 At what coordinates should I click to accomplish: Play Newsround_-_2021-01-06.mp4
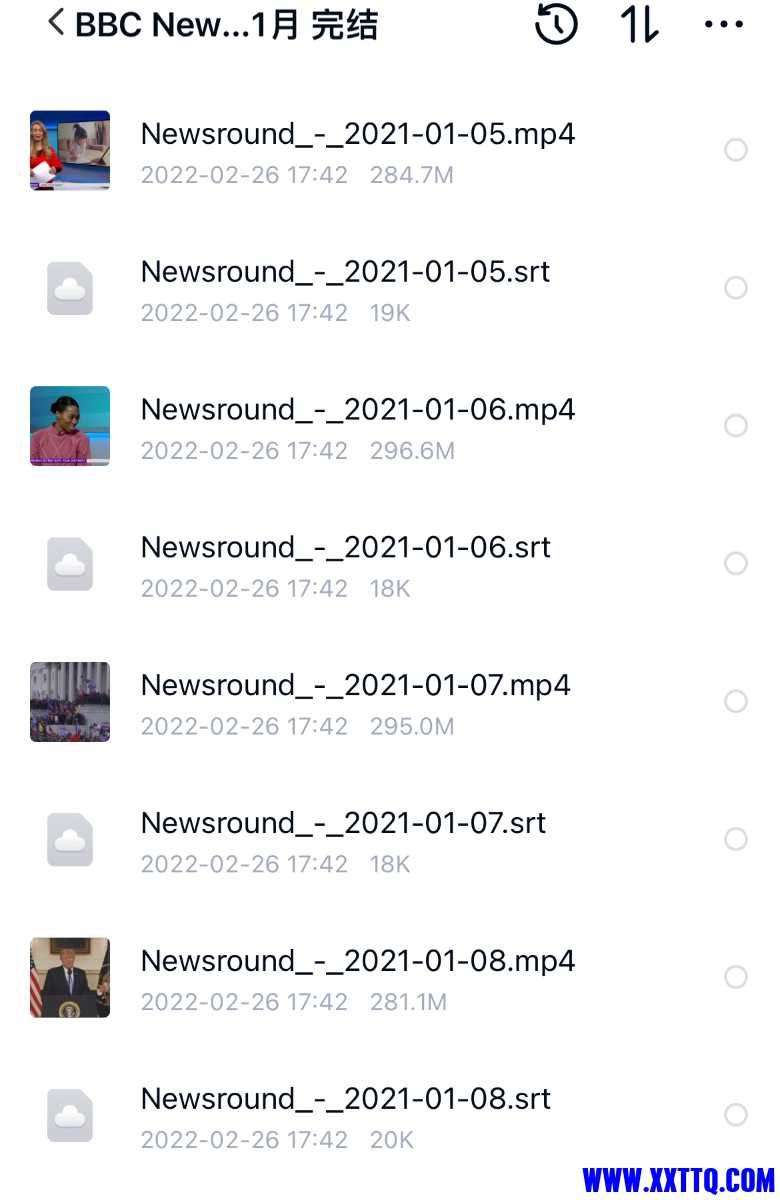pos(357,410)
